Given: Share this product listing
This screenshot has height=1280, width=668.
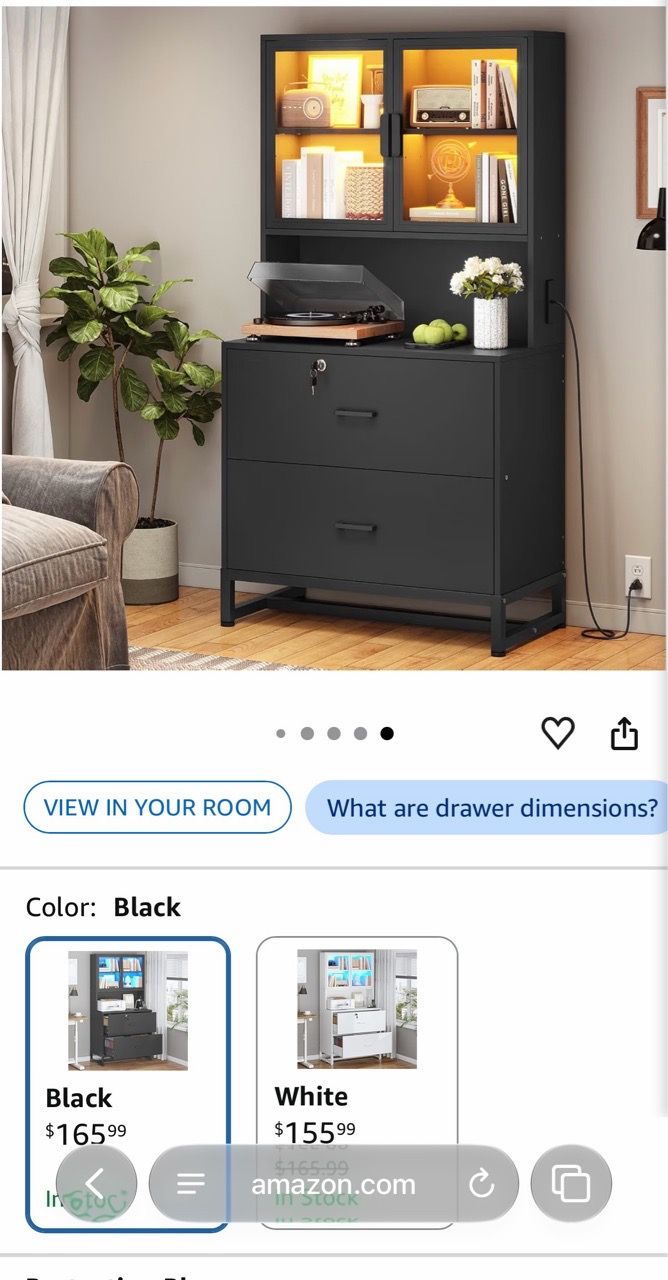Looking at the screenshot, I should tap(624, 733).
